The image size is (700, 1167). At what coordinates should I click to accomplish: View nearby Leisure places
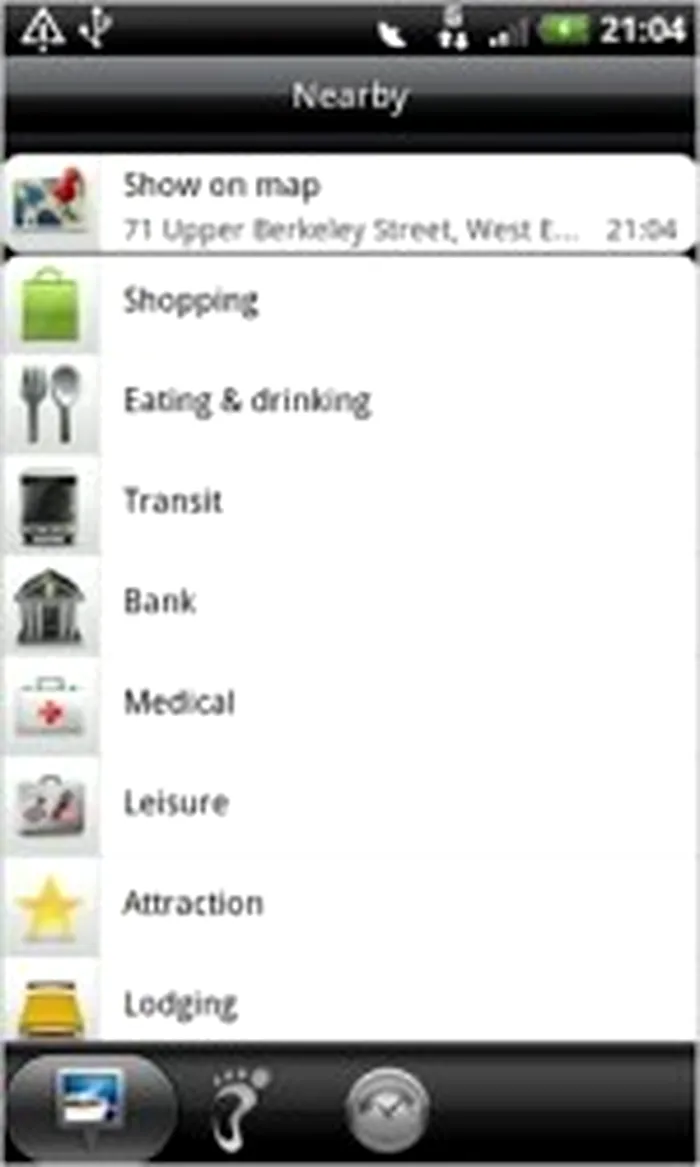click(350, 803)
